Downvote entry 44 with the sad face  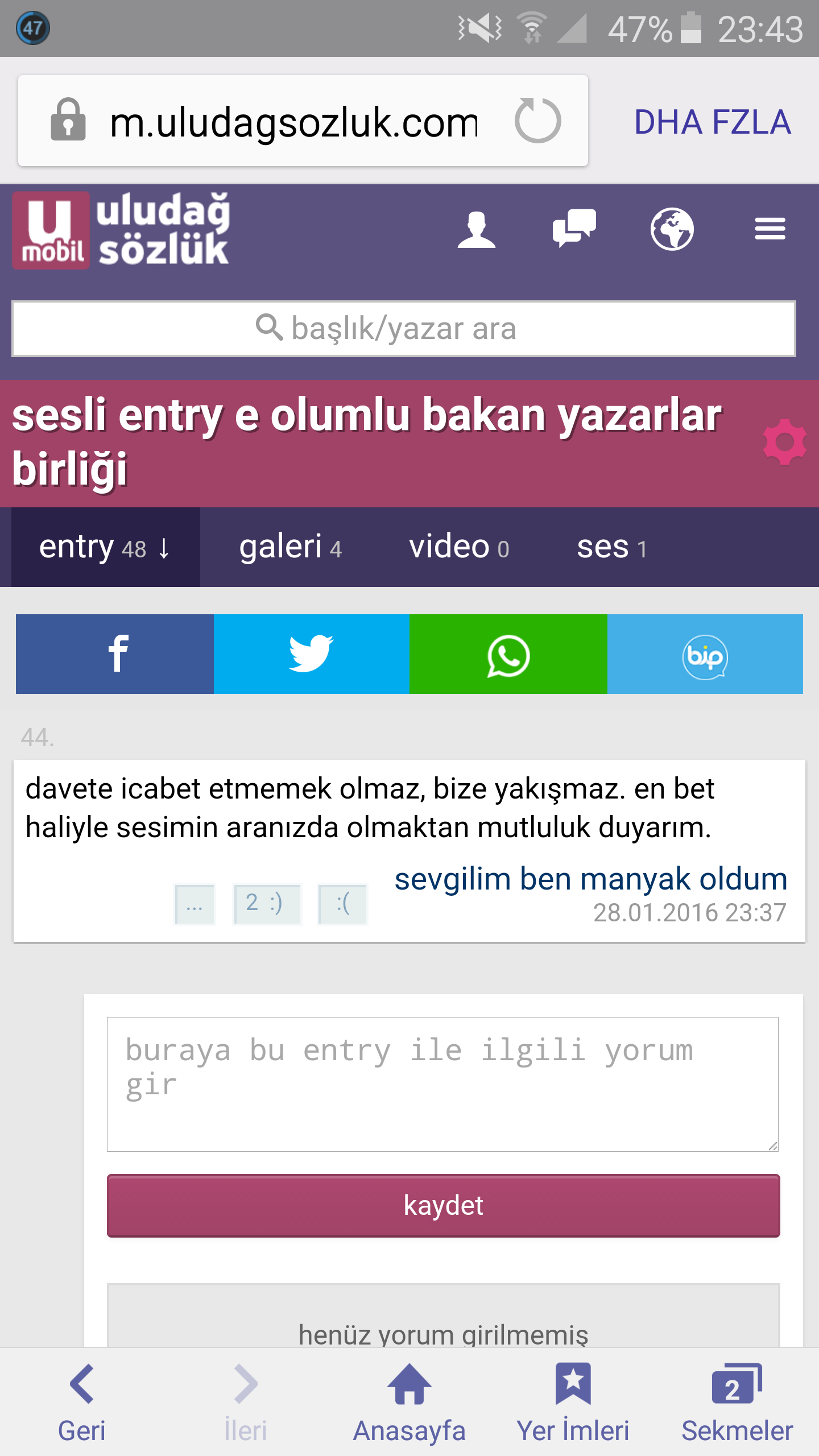(342, 904)
